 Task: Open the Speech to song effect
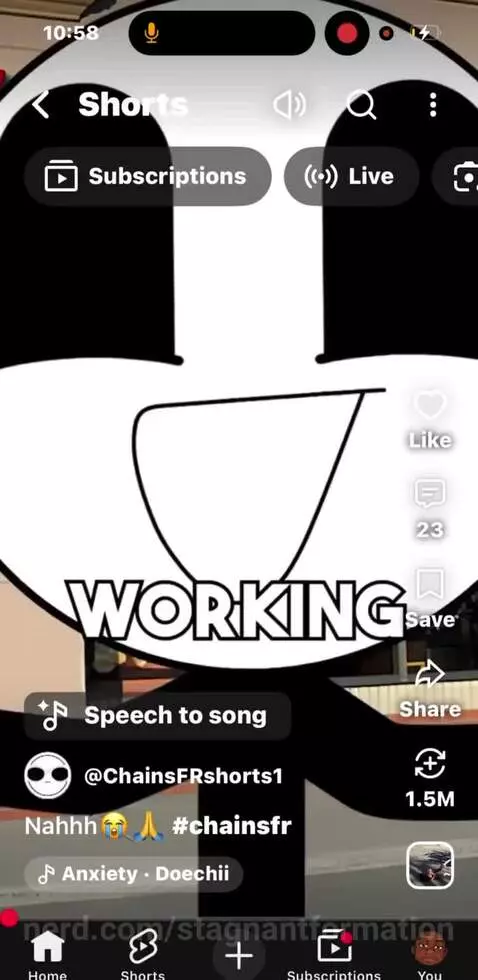click(x=157, y=716)
